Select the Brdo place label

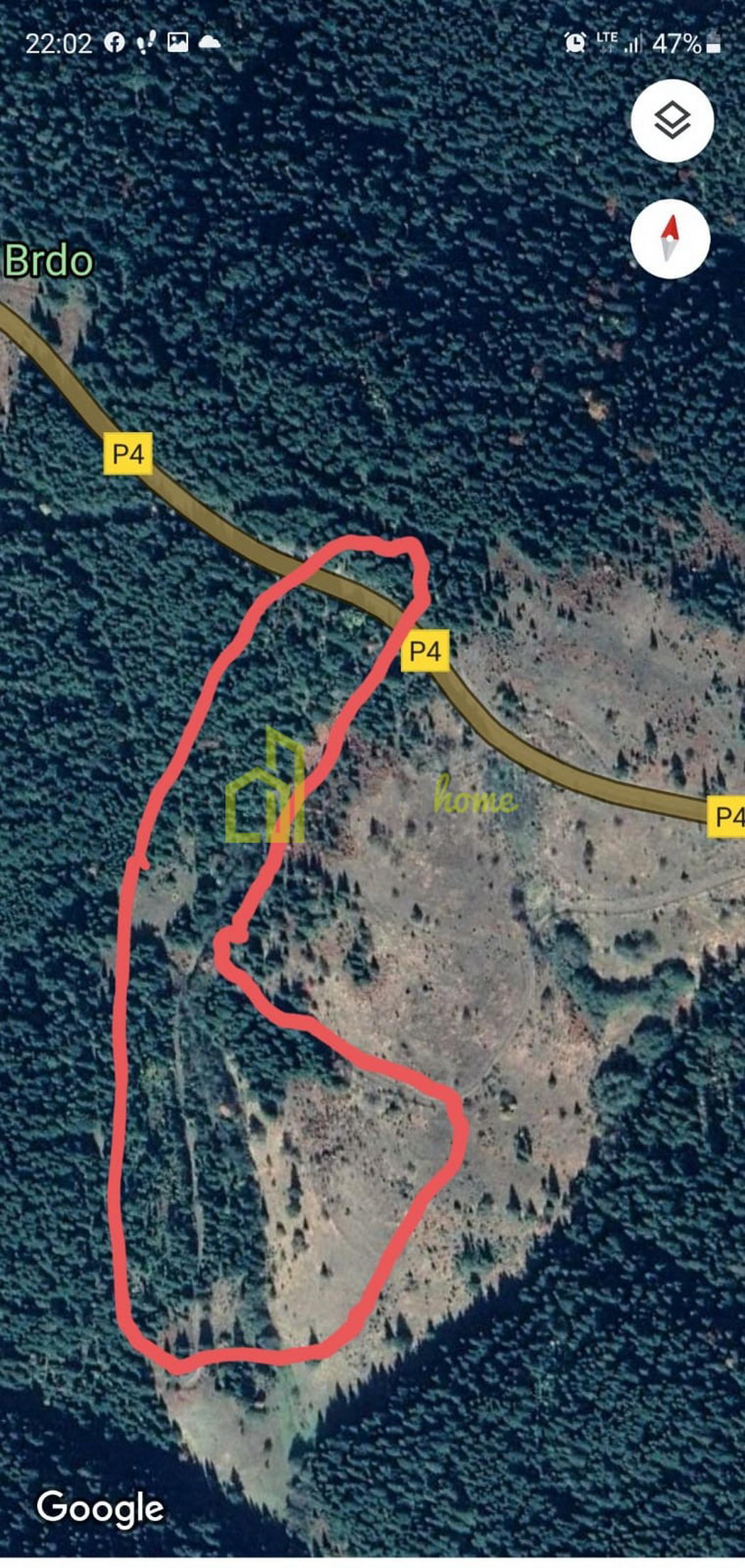(48, 261)
